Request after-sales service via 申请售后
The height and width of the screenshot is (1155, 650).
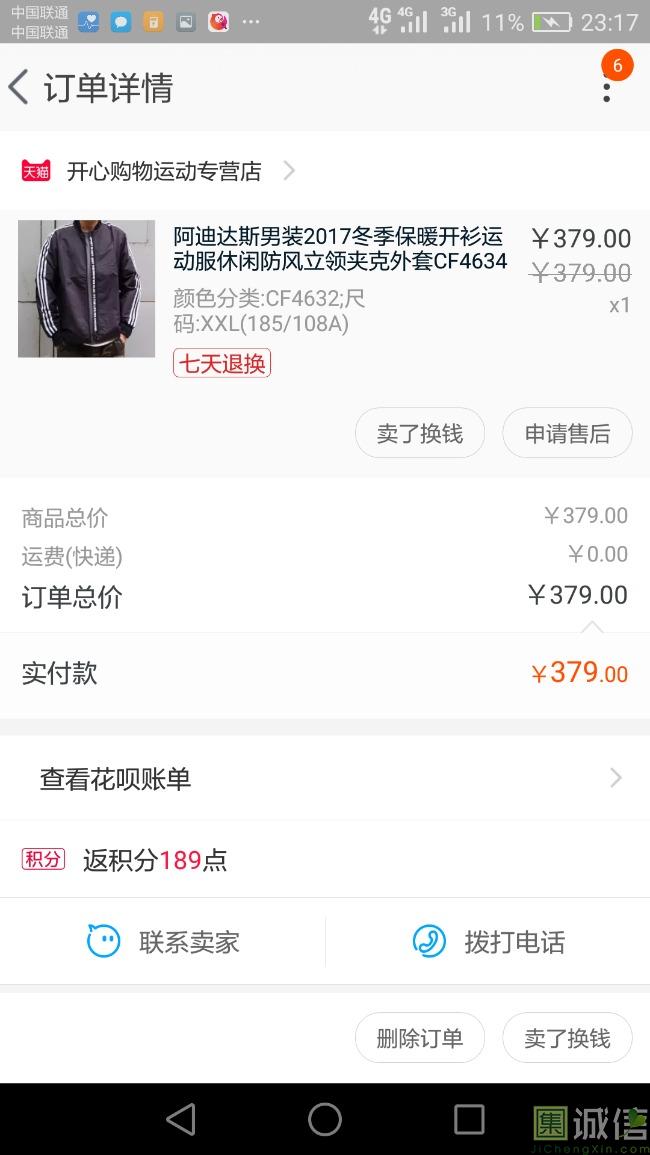coord(567,434)
